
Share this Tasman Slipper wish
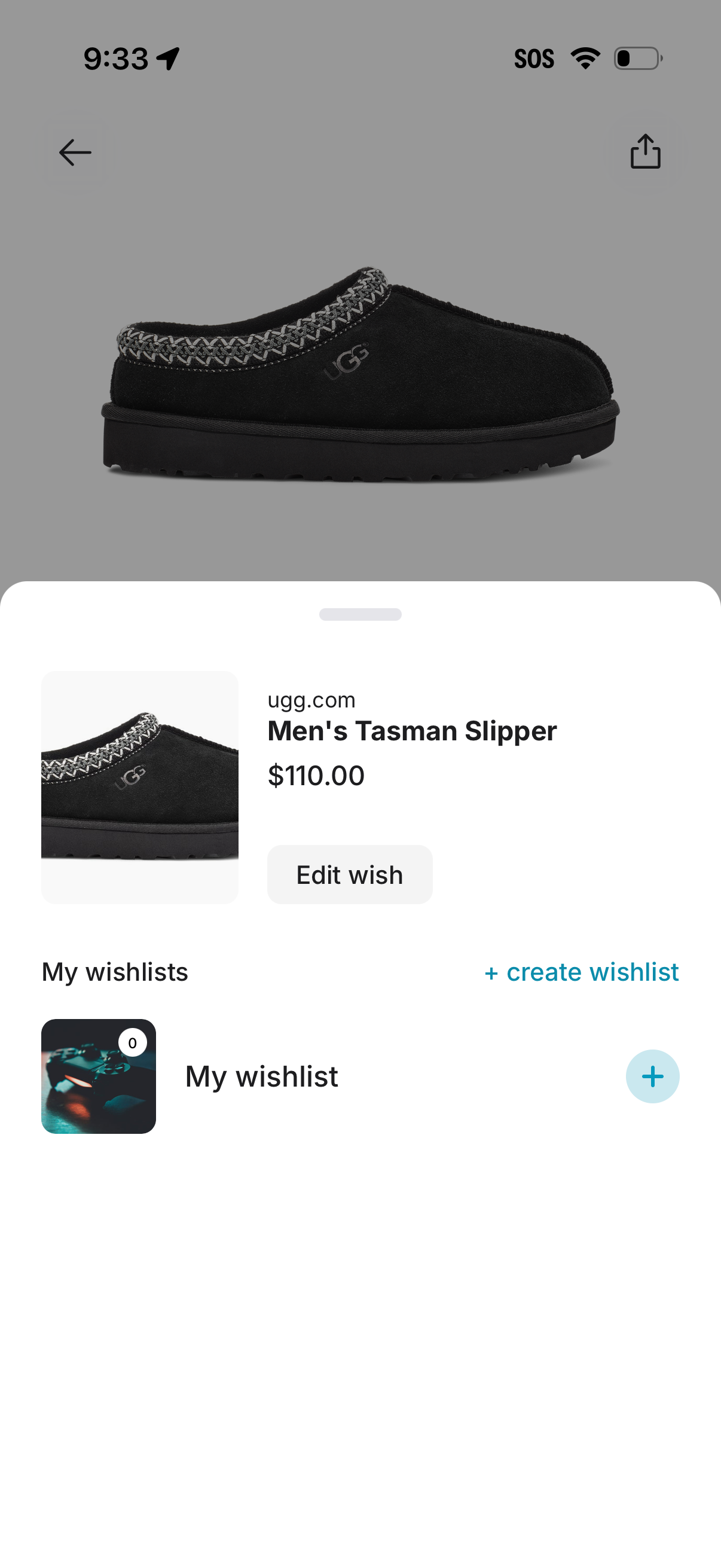click(x=645, y=151)
